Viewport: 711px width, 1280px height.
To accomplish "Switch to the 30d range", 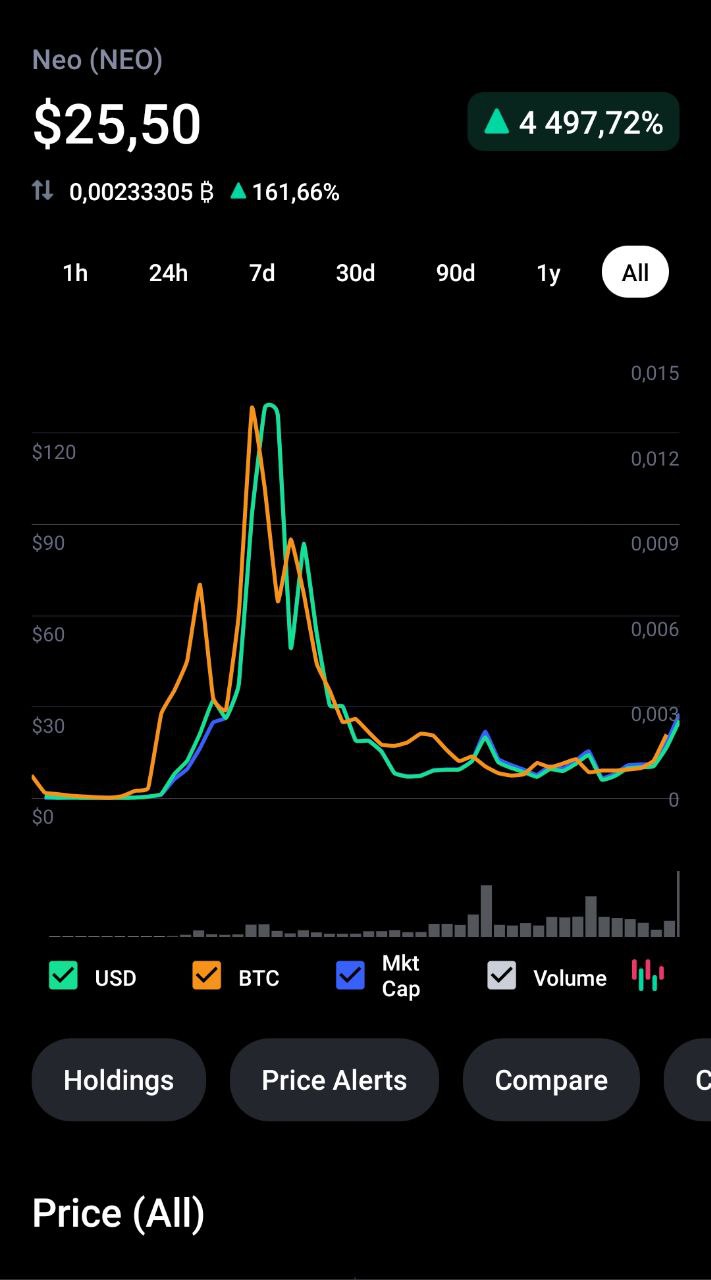I will point(355,273).
